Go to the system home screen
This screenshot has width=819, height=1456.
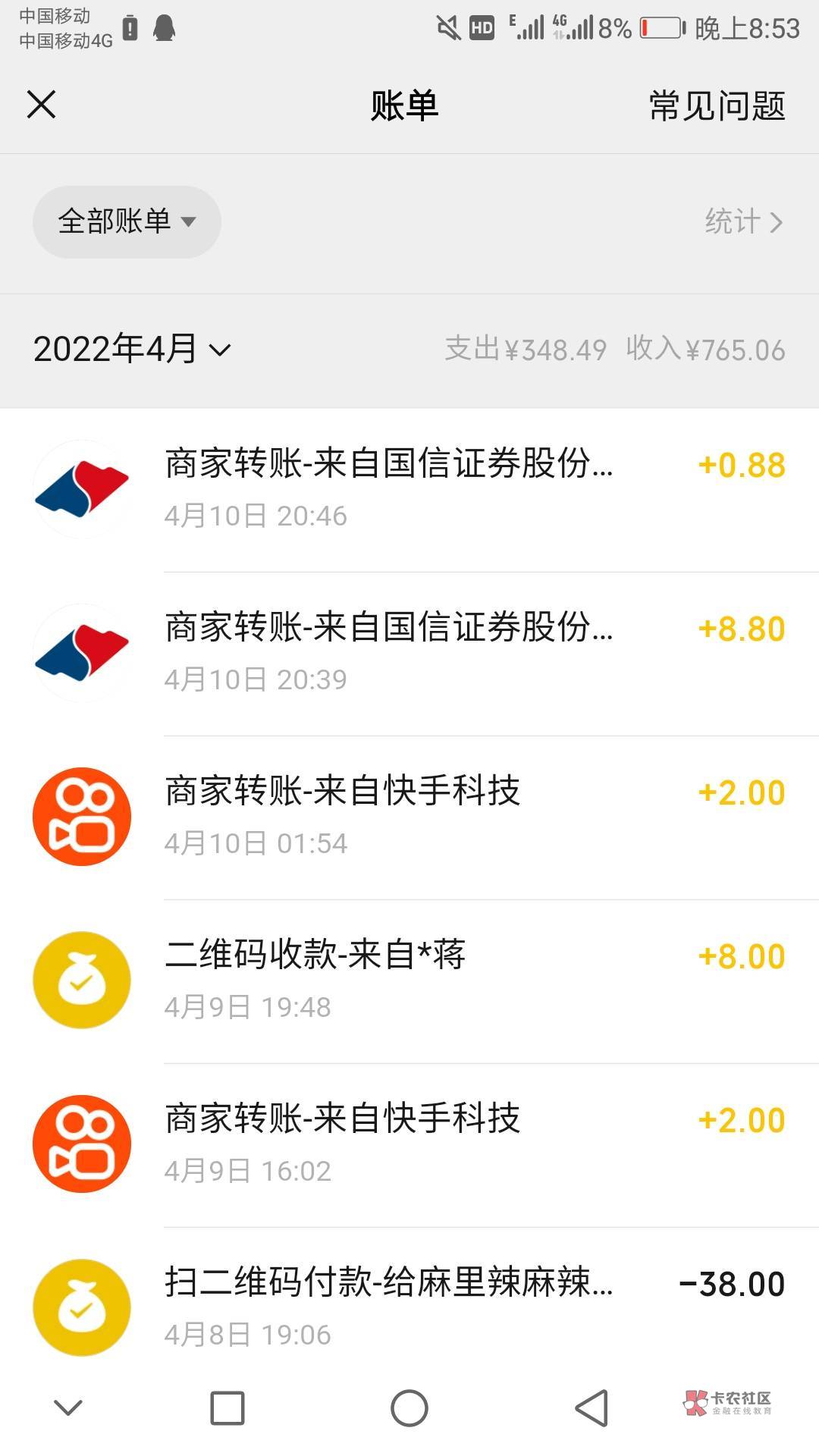click(409, 1408)
